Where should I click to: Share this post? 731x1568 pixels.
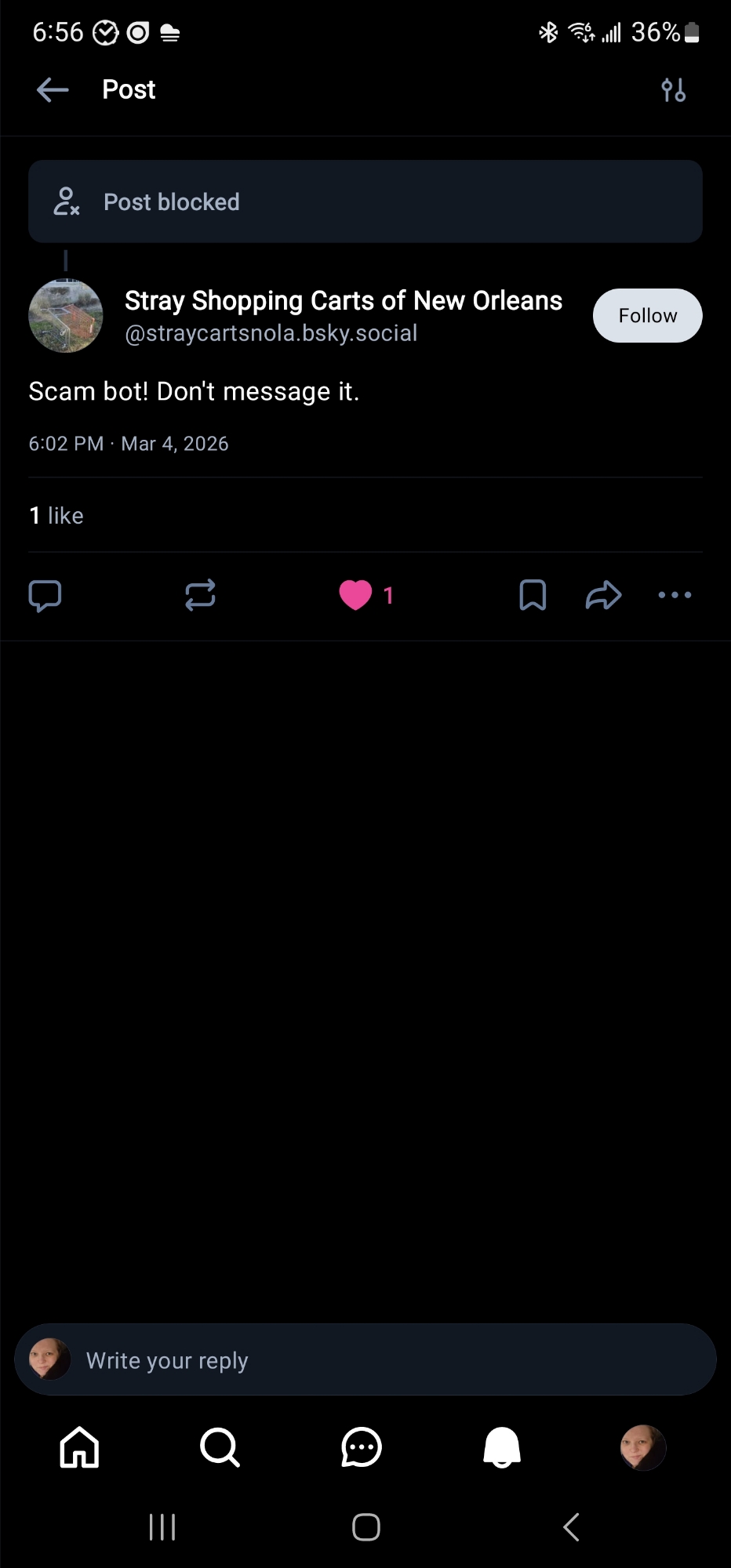click(603, 595)
